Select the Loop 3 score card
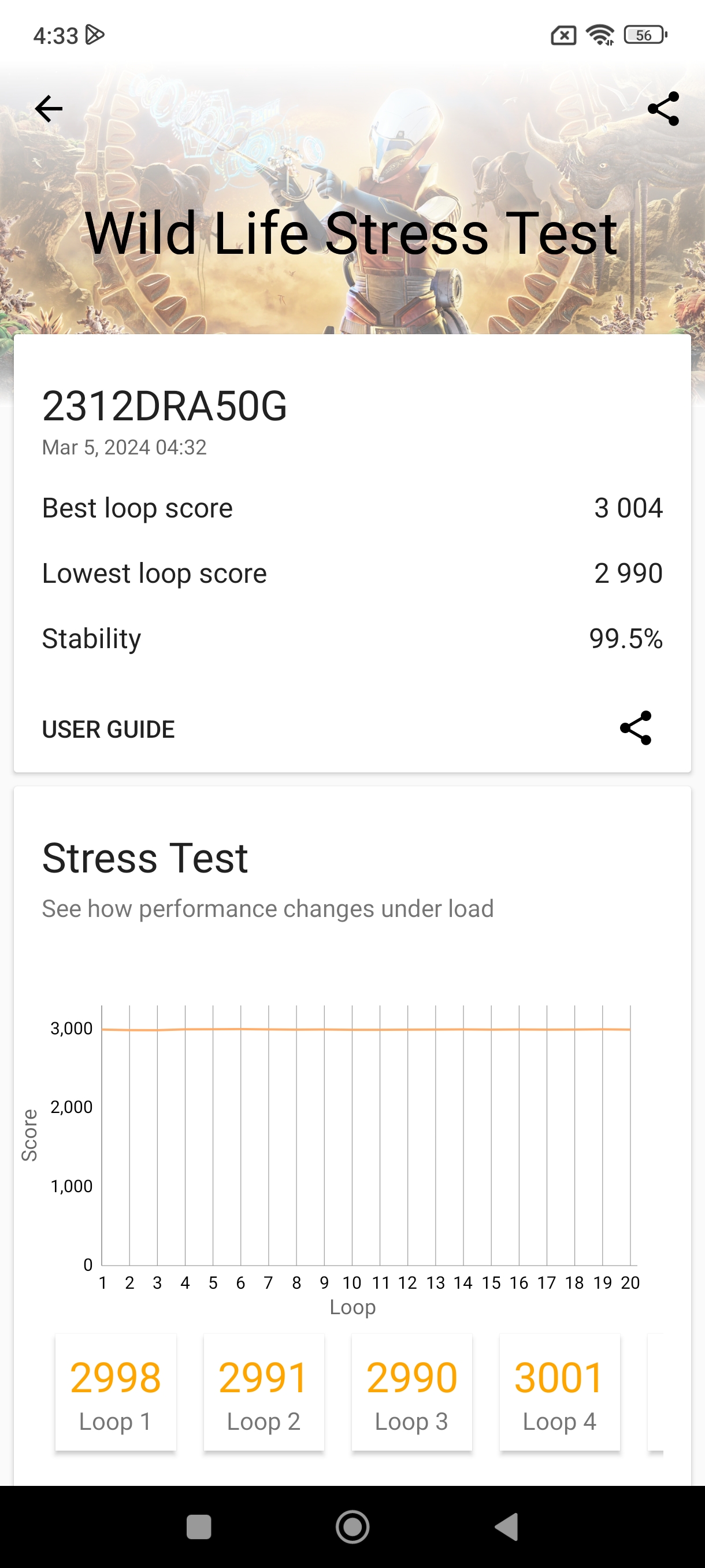 tap(412, 1393)
